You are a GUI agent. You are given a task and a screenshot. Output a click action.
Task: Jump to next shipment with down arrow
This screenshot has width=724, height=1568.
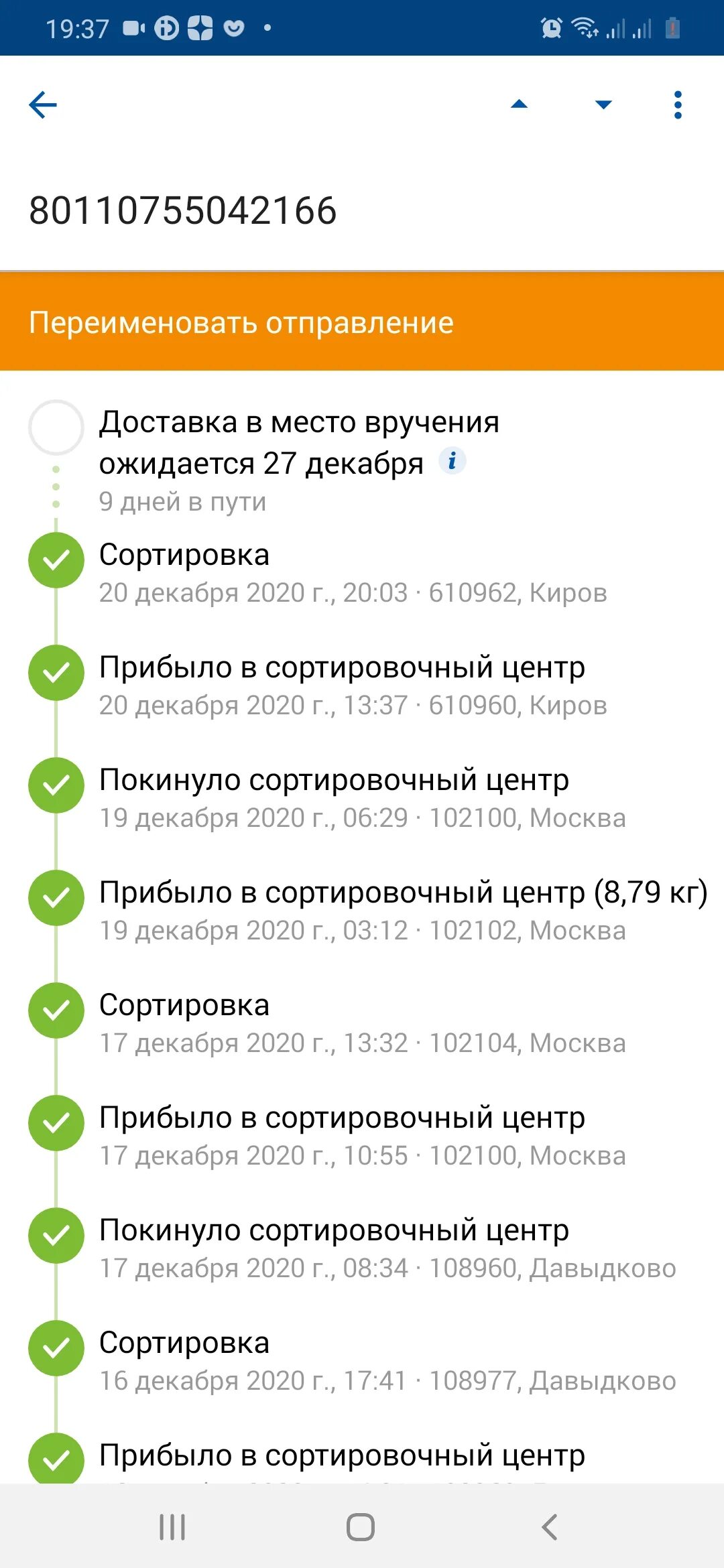[603, 105]
